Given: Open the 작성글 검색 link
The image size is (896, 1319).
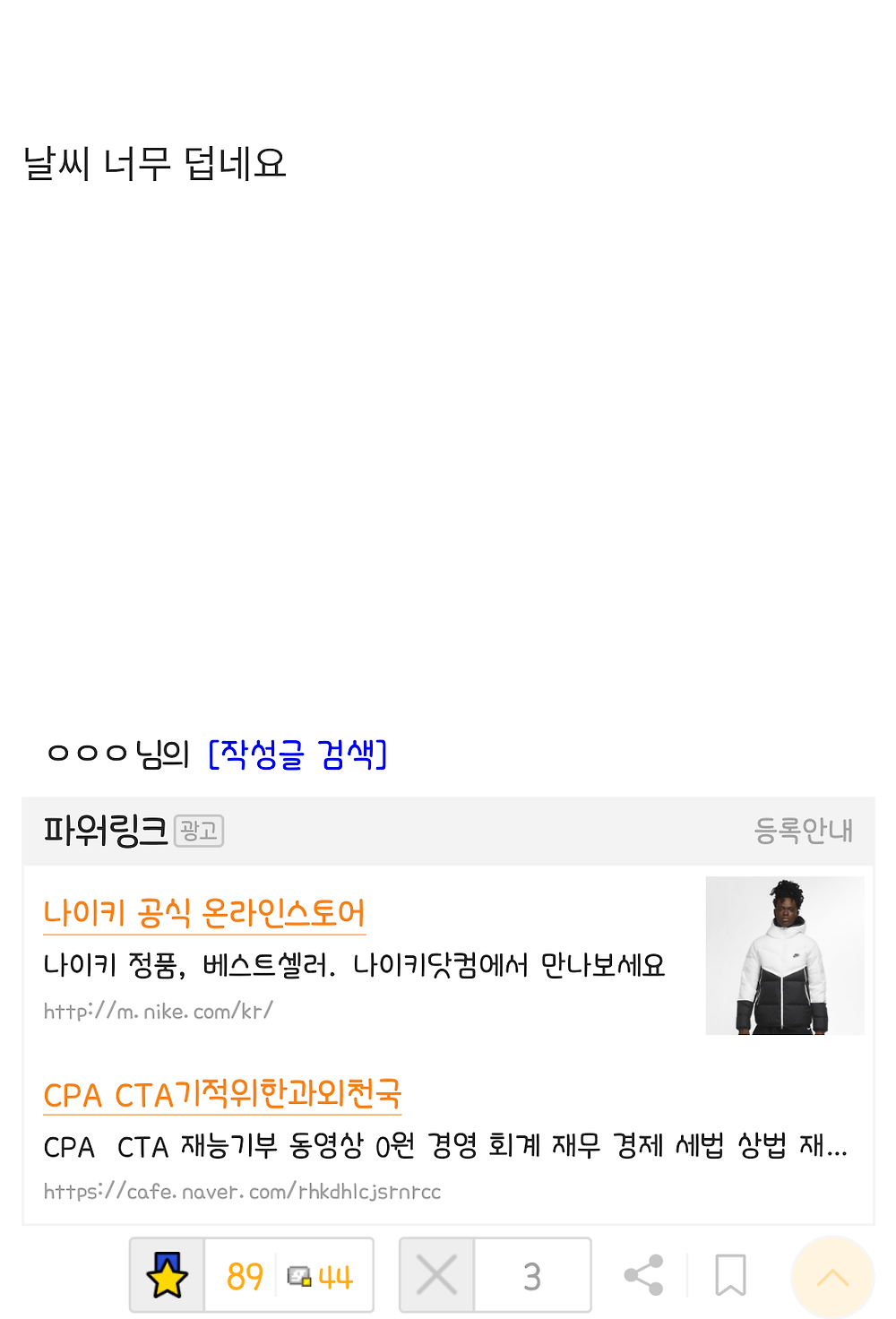Looking at the screenshot, I should point(297,754).
